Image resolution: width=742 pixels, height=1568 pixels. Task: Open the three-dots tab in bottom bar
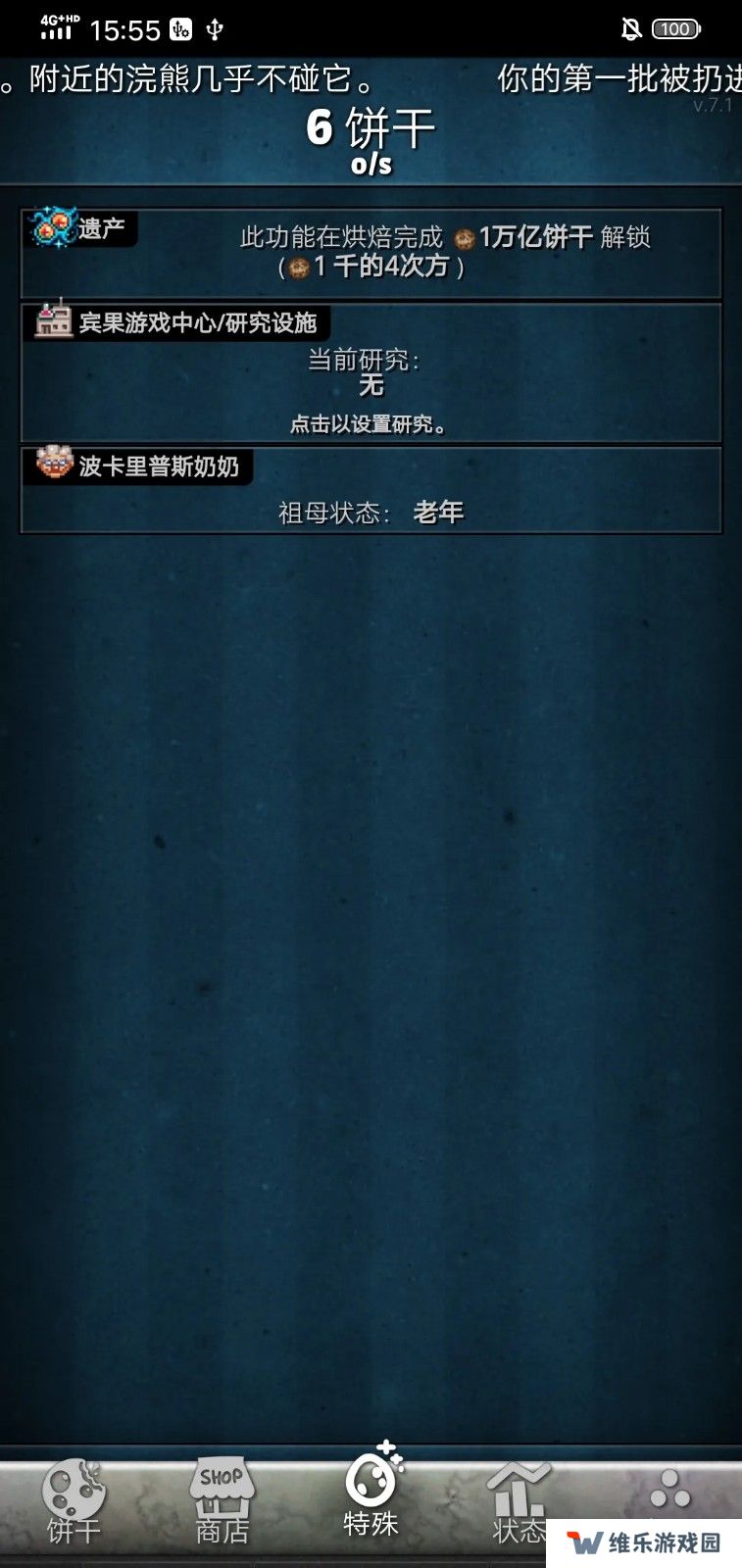pos(669,1490)
